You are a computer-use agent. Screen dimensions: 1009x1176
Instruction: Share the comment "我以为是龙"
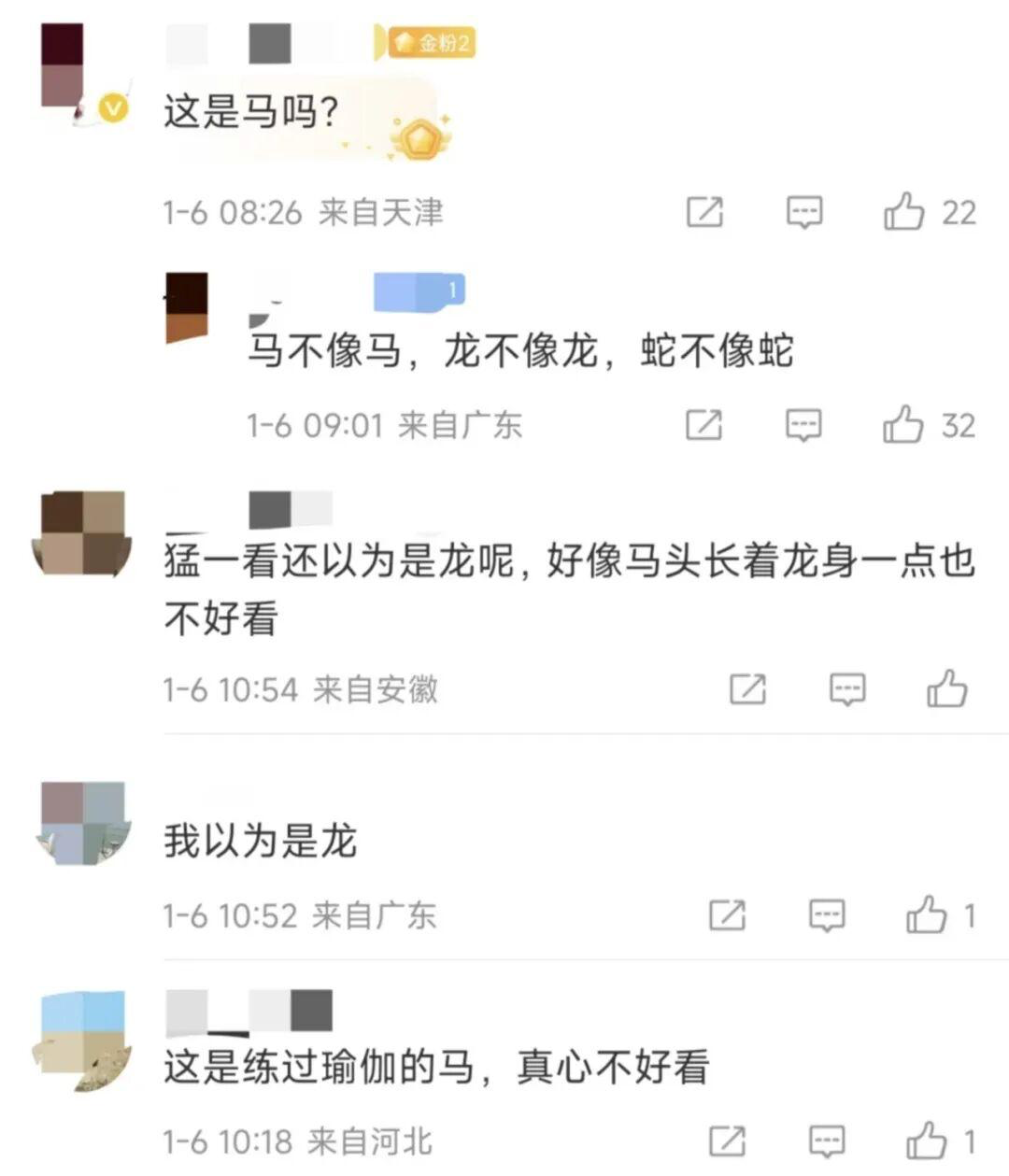(x=728, y=914)
